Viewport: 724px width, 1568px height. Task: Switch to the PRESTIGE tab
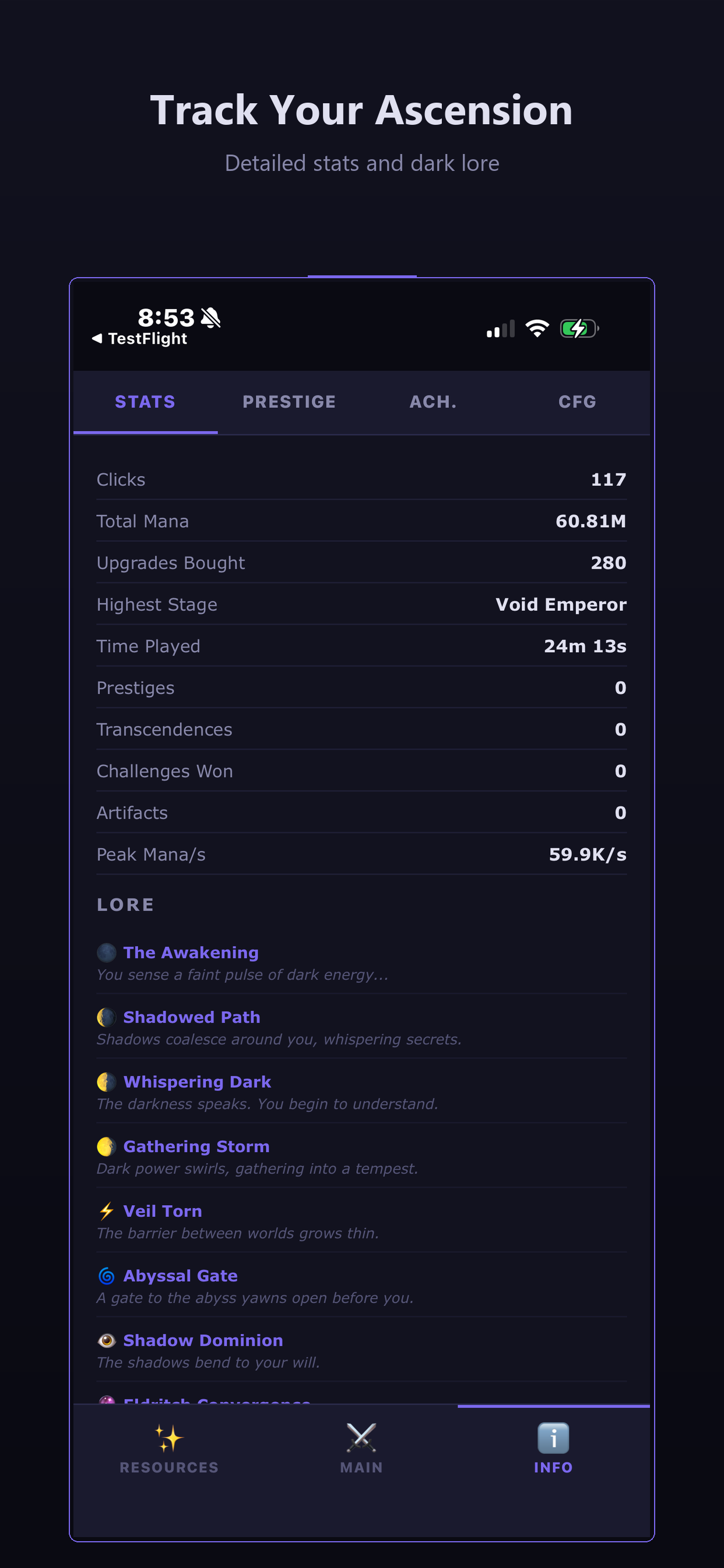coord(289,401)
